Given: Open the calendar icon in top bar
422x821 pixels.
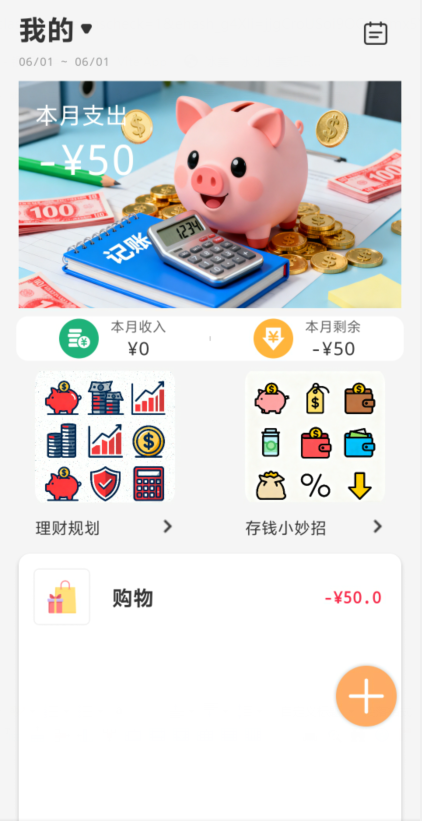Looking at the screenshot, I should click(x=375, y=33).
